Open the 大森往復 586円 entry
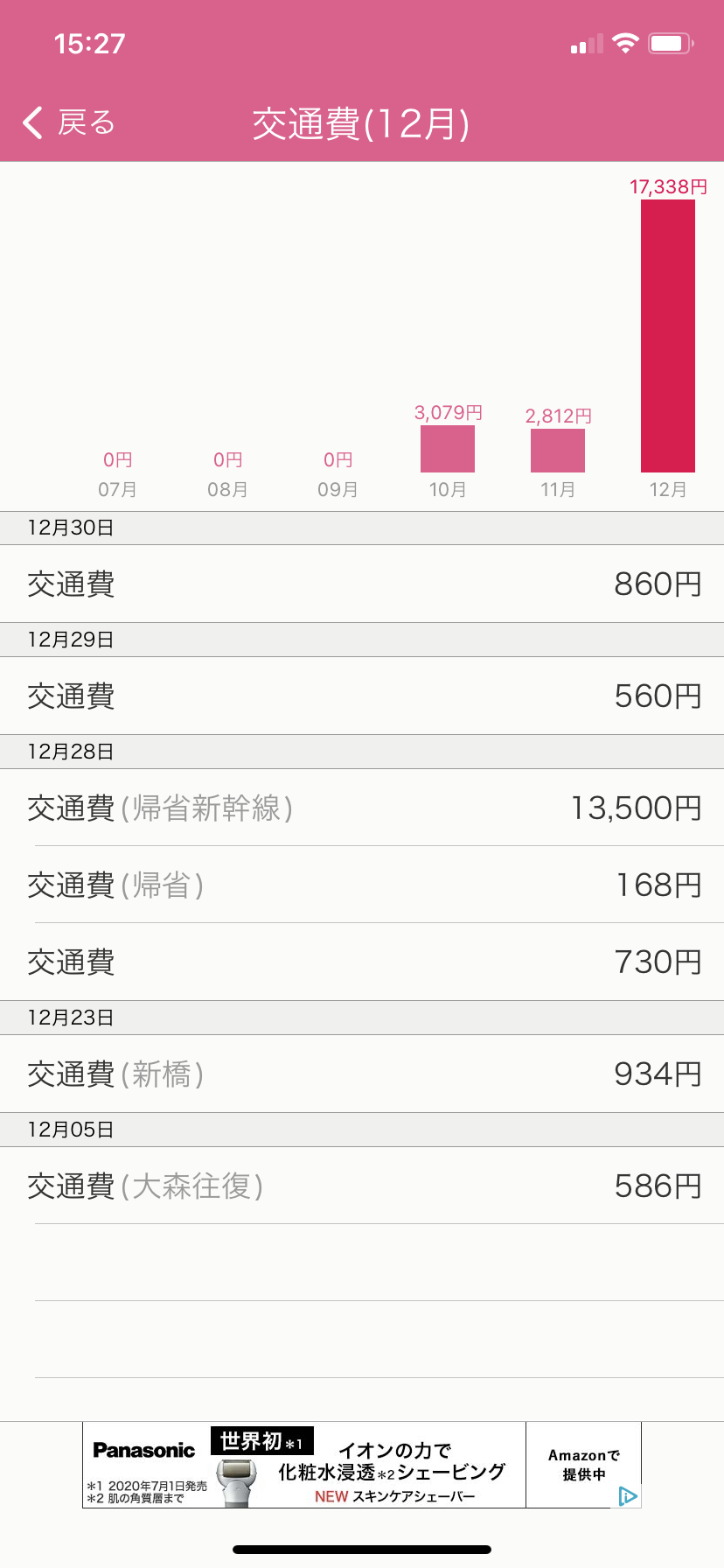 (x=362, y=1186)
